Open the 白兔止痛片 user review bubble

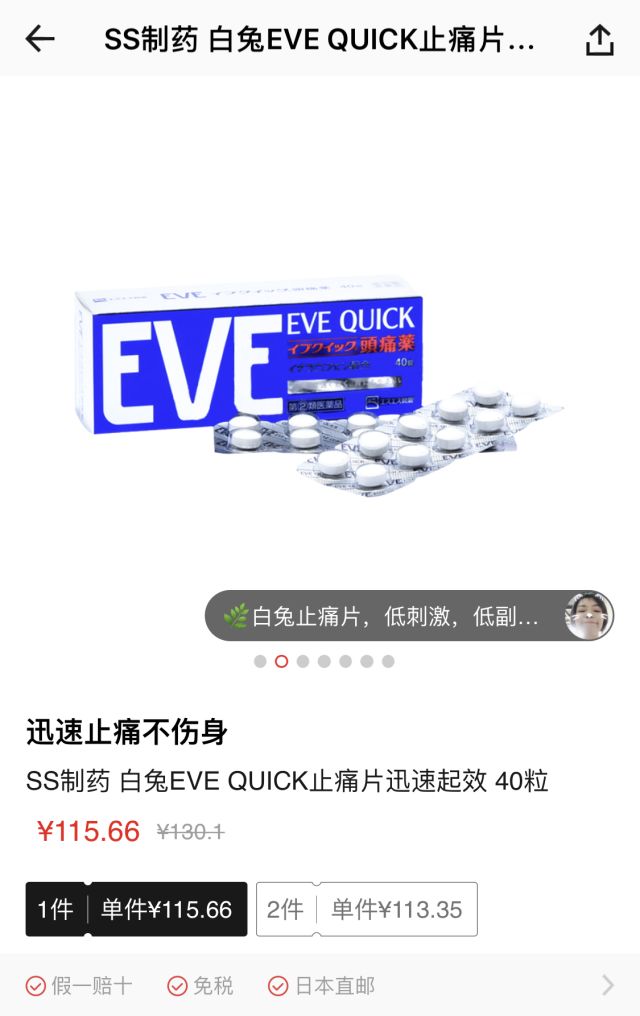pyautogui.click(x=408, y=616)
